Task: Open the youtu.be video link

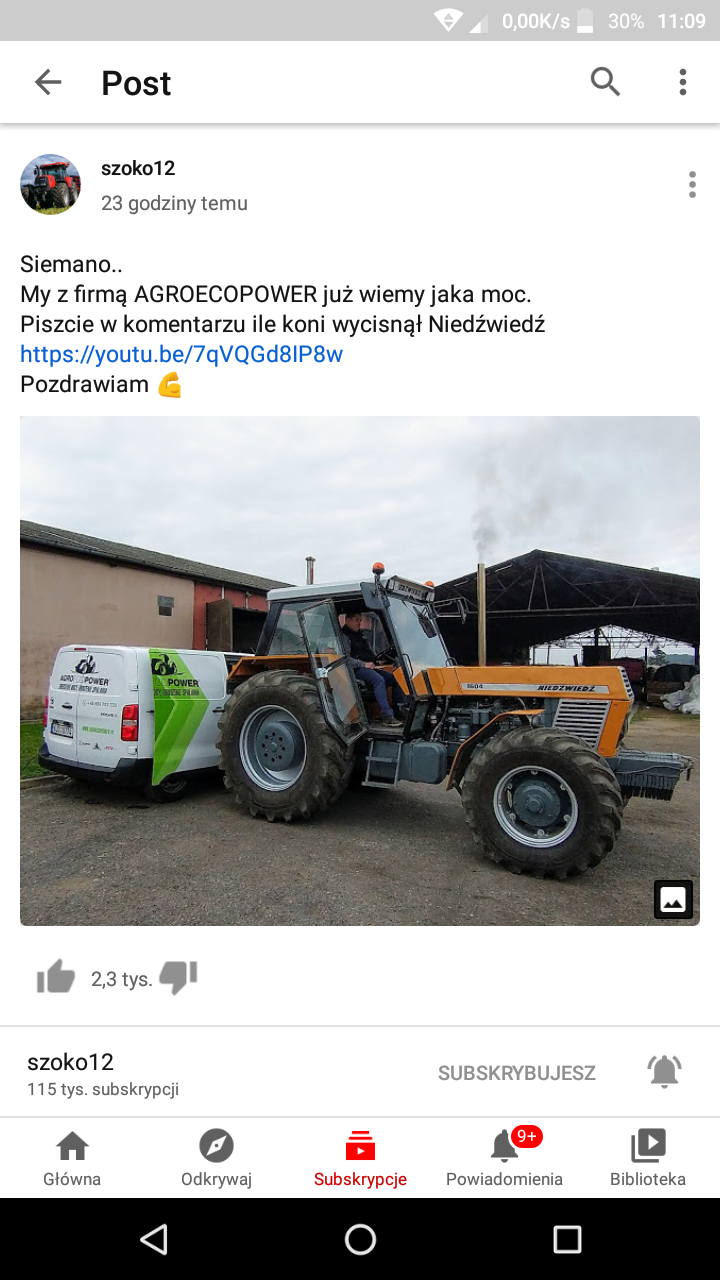Action: point(181,354)
